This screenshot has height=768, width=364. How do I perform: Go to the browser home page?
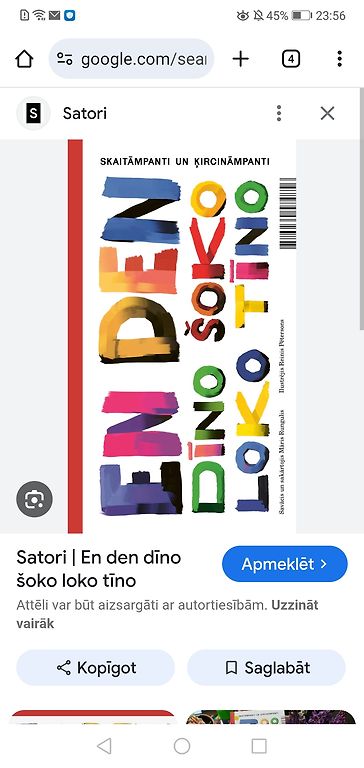(x=24, y=59)
